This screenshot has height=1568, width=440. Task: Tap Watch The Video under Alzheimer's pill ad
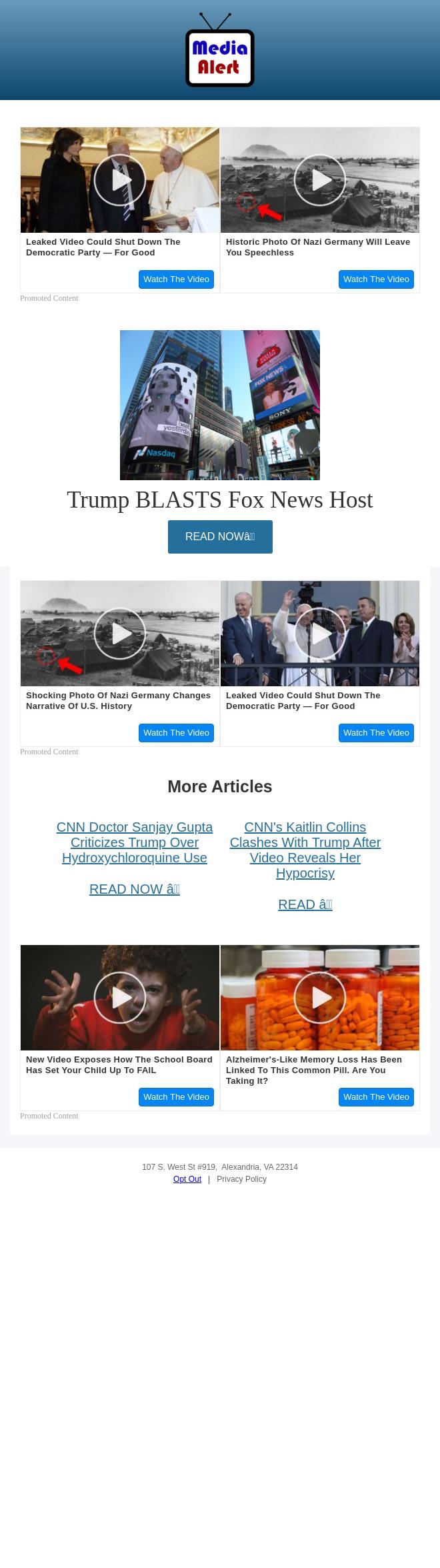click(376, 1097)
